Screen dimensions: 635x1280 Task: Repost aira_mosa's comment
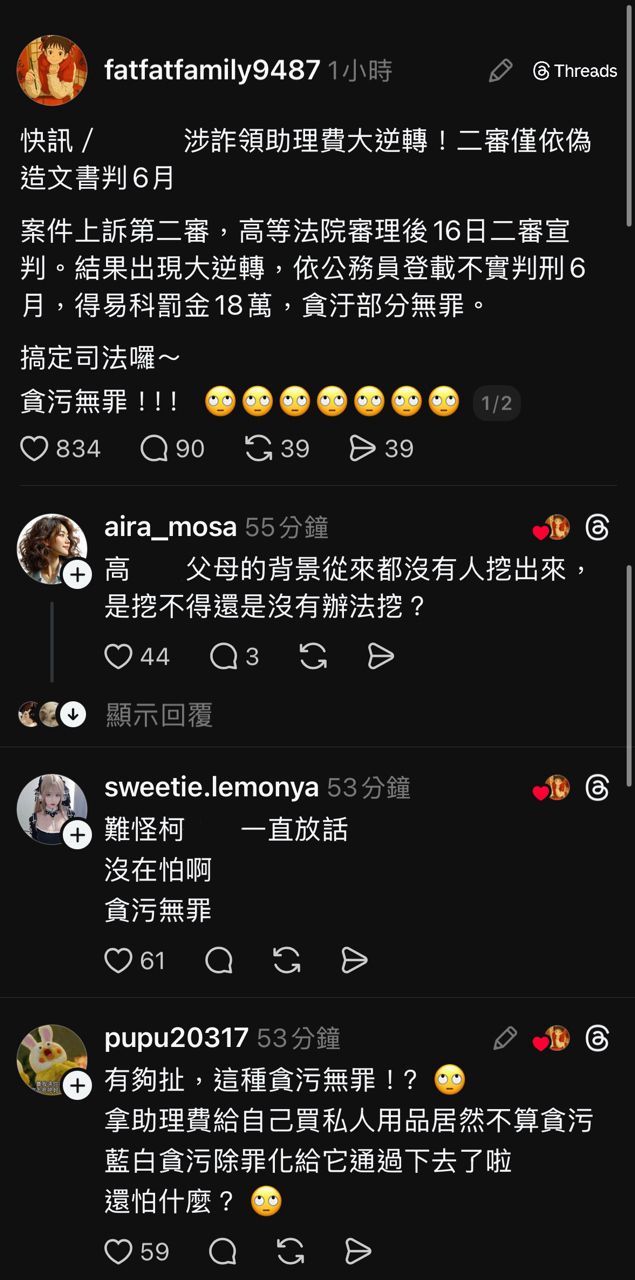point(313,656)
